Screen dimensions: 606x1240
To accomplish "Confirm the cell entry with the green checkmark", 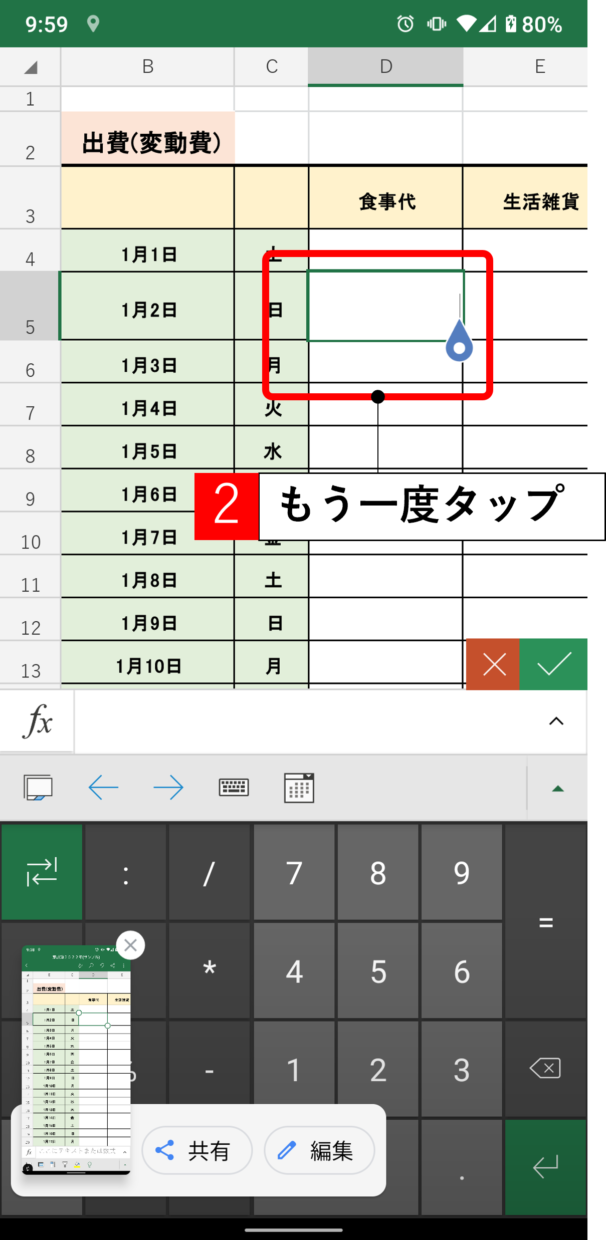I will (554, 665).
